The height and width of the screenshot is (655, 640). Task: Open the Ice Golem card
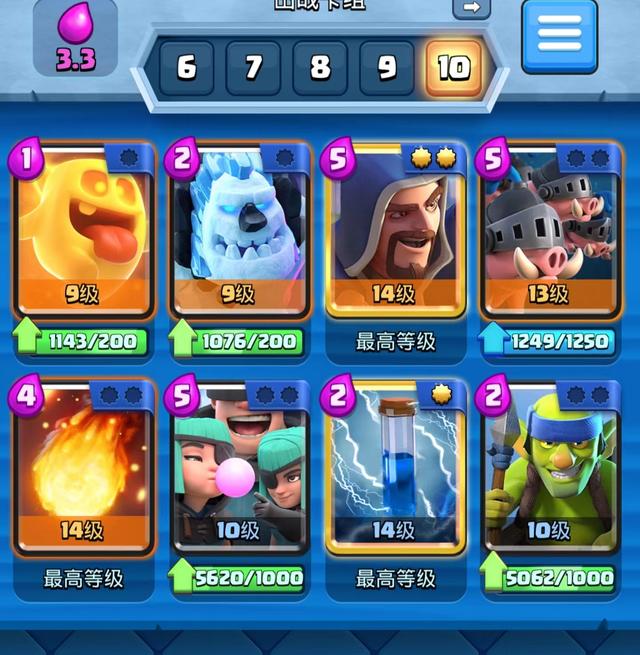(x=238, y=230)
